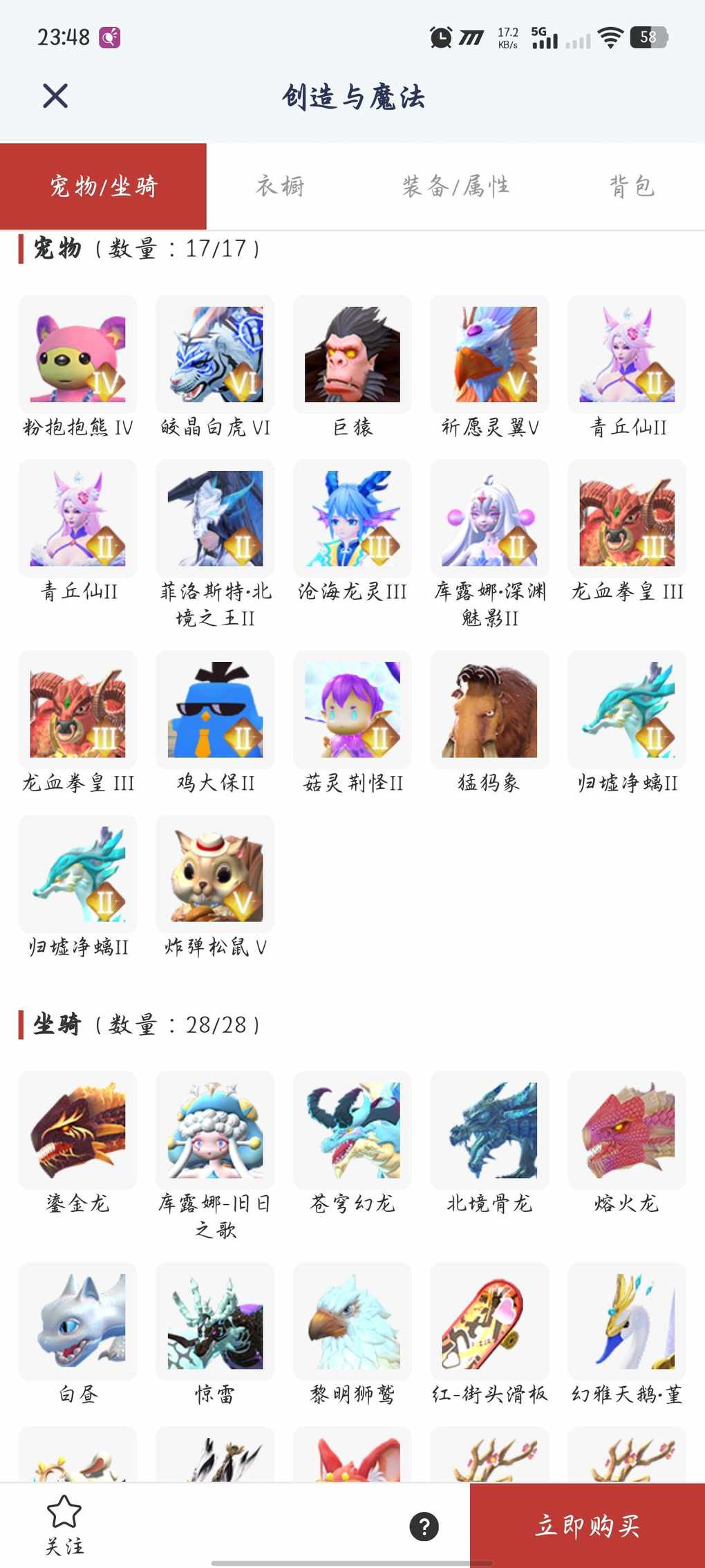Open 沧海龙灵III pet details
Viewport: 705px width, 1568px height.
point(352,519)
